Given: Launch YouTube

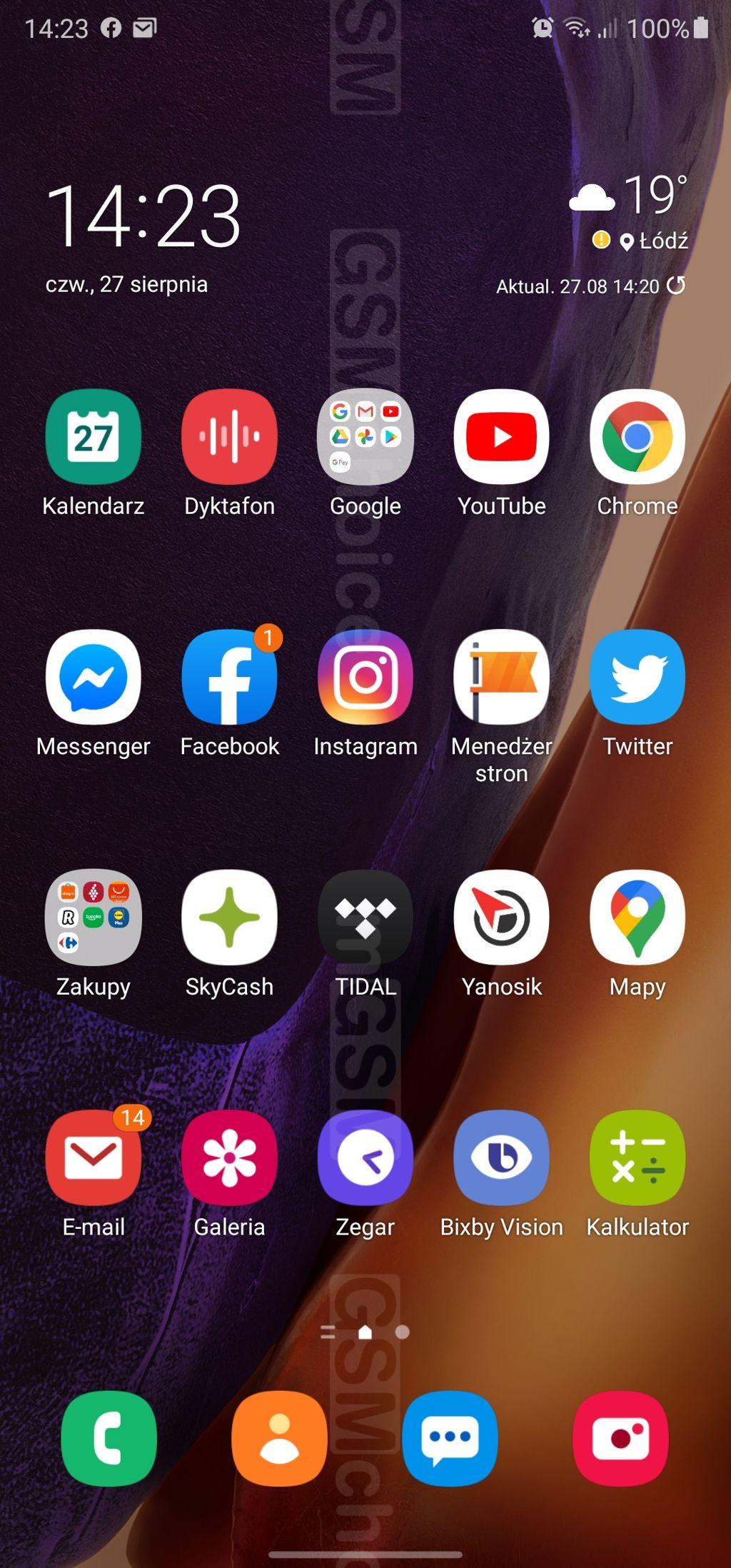Looking at the screenshot, I should 501,436.
